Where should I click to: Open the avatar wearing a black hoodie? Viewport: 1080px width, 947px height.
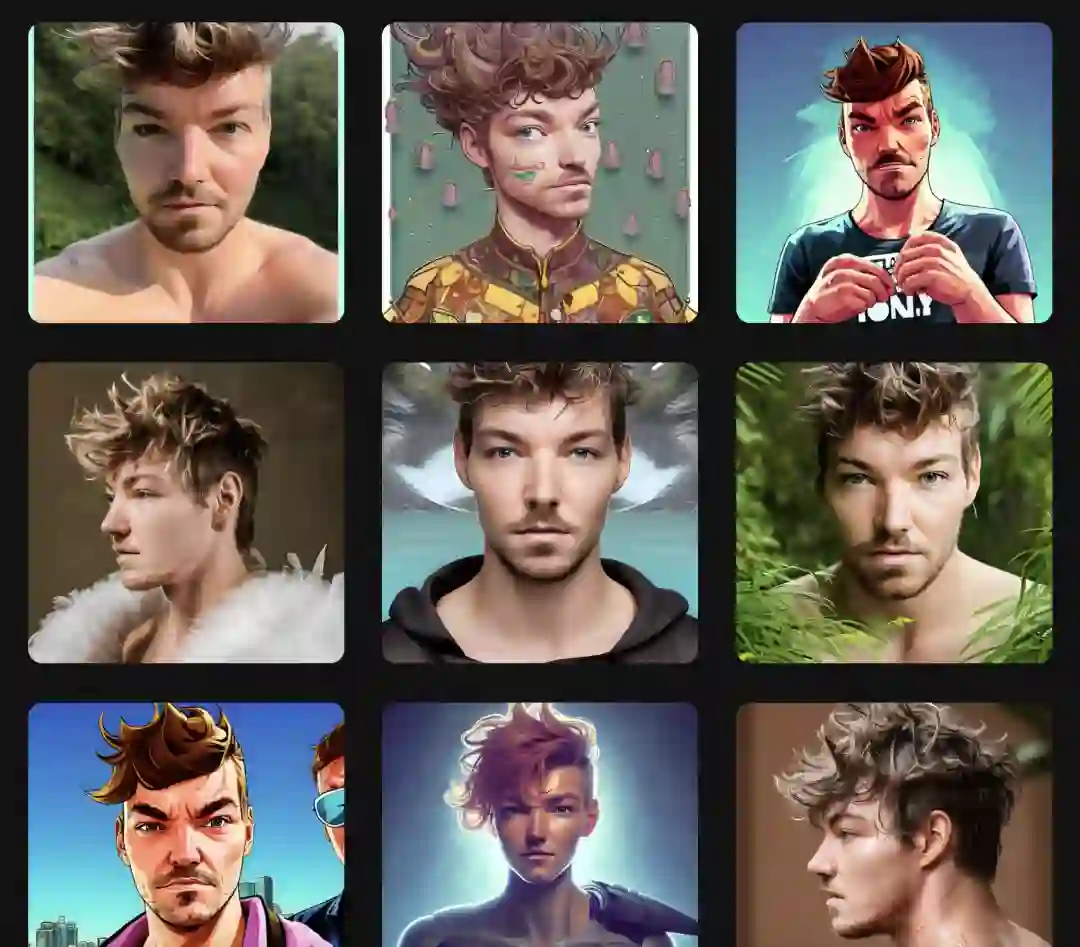pos(540,512)
